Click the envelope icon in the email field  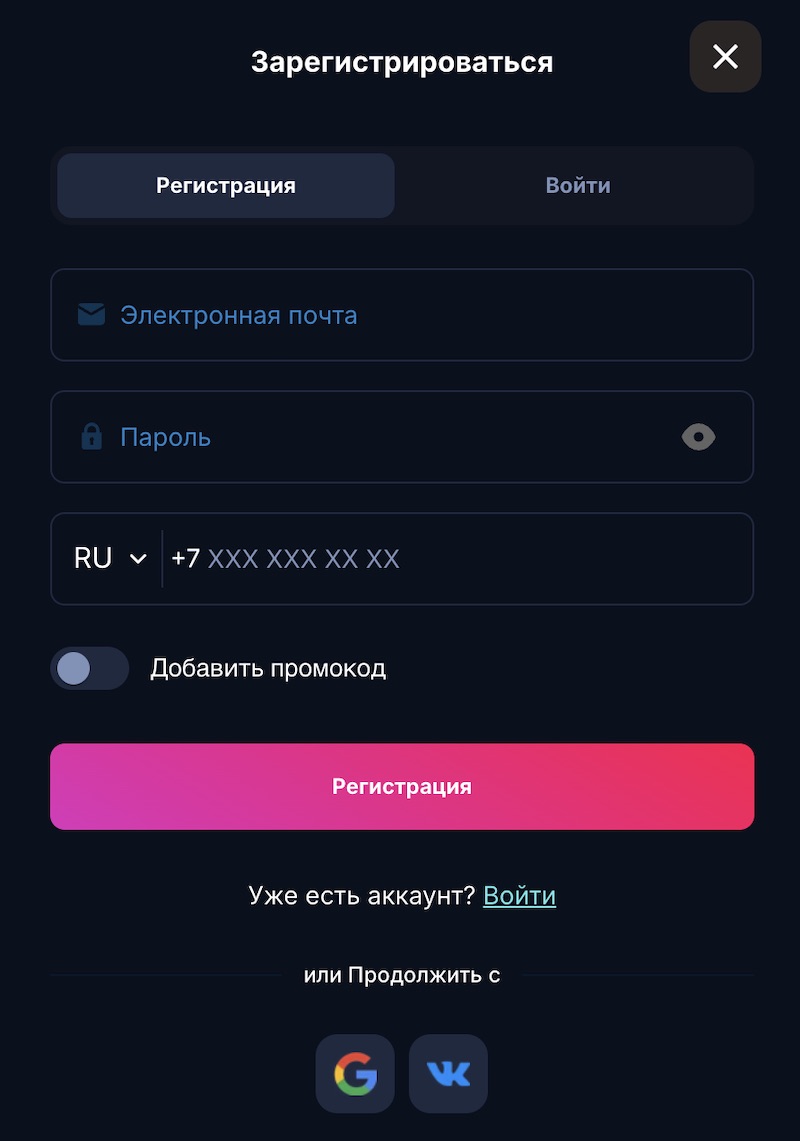coord(91,314)
